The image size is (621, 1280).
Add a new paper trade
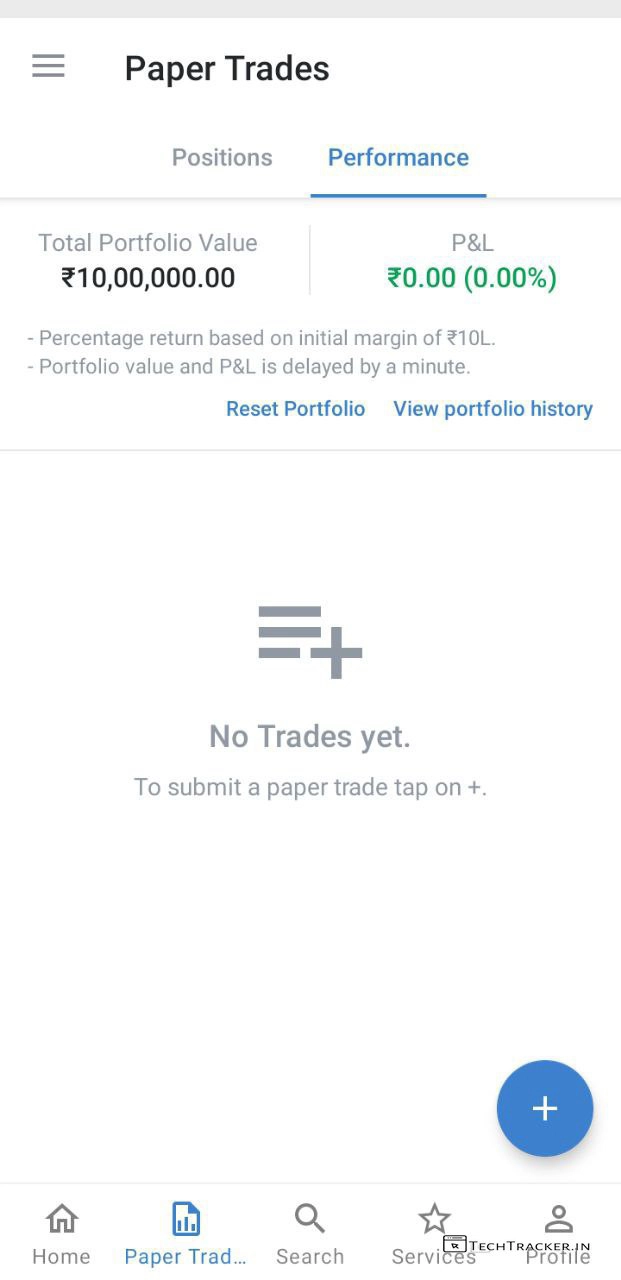coord(545,1108)
